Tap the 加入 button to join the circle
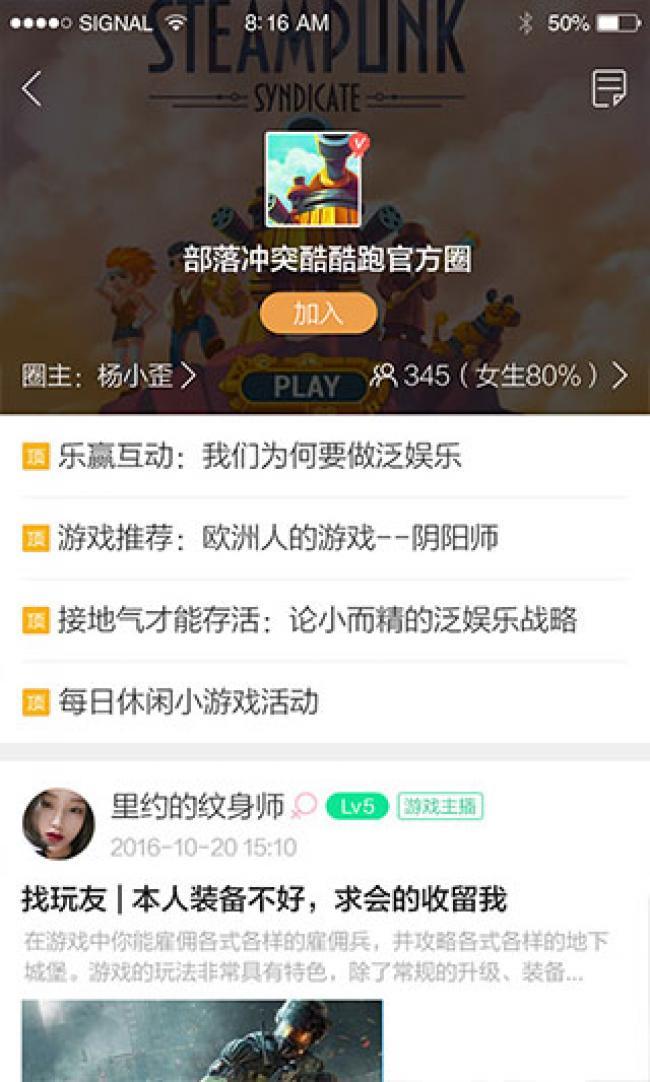The height and width of the screenshot is (1082, 650). (318, 313)
